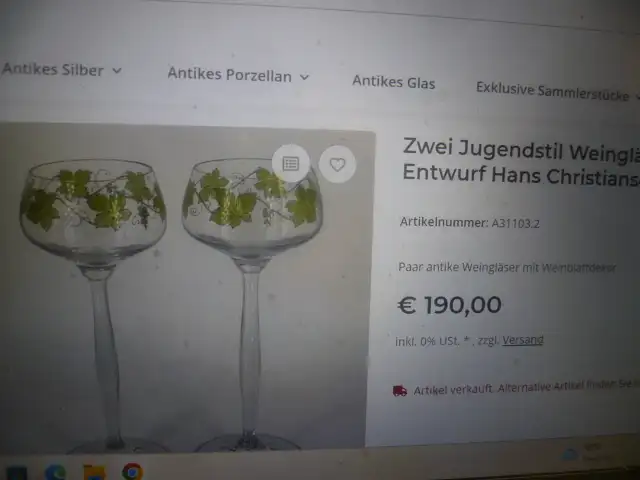Open Chrome from the taskbar
The width and height of the screenshot is (640, 480).
(x=131, y=470)
